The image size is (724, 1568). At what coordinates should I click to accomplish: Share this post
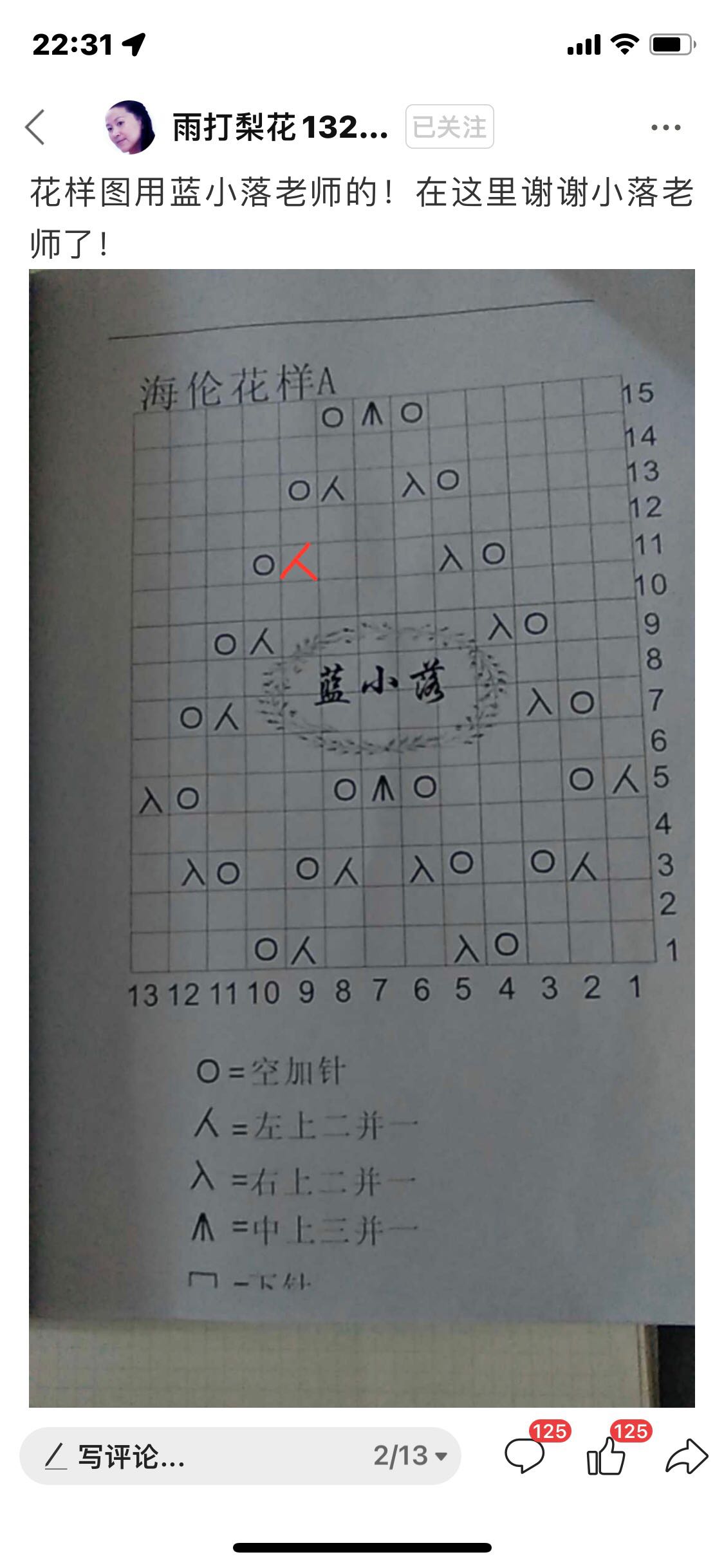click(x=686, y=1456)
